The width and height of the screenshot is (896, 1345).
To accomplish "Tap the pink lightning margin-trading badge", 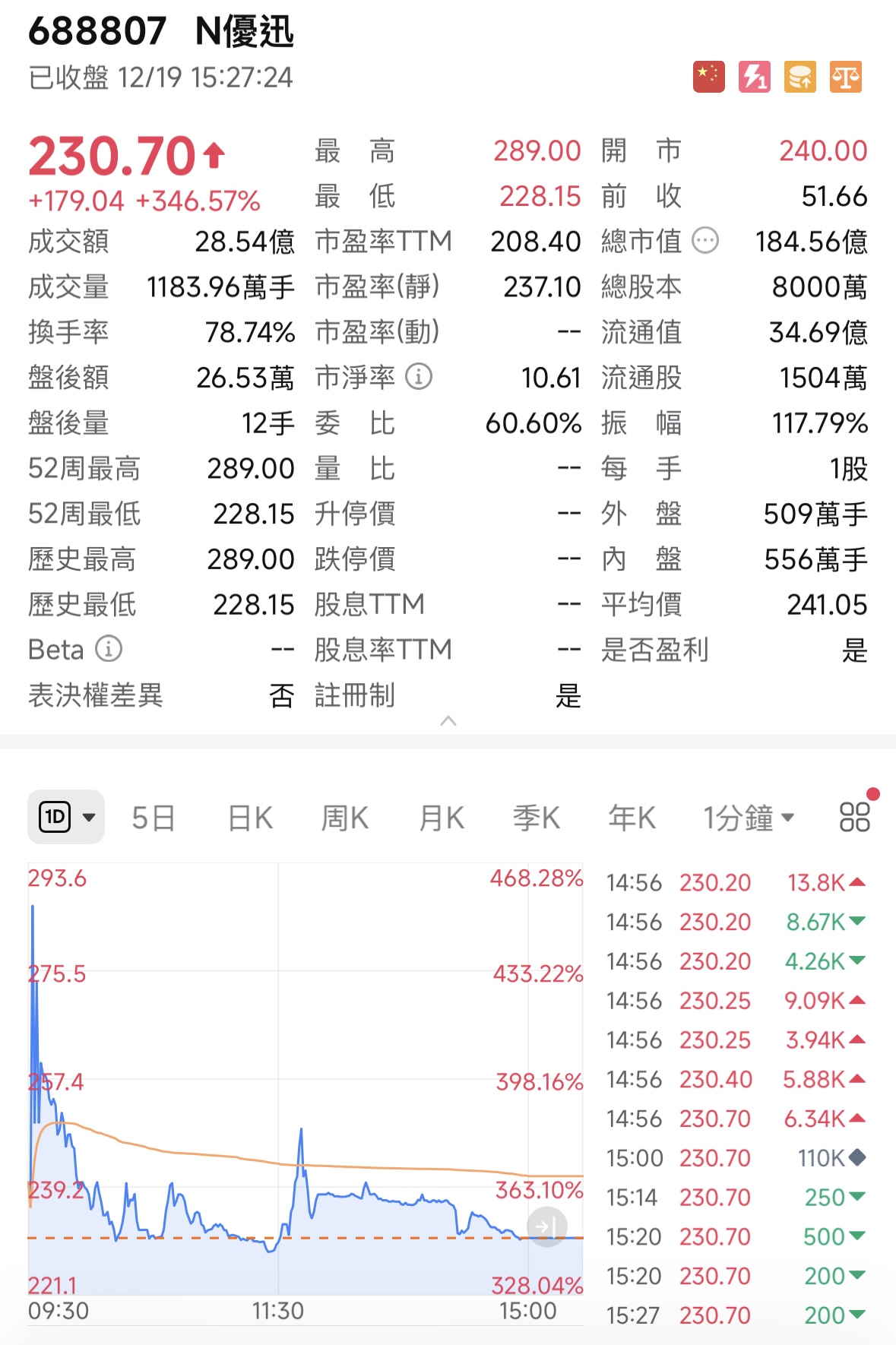I will point(754,77).
